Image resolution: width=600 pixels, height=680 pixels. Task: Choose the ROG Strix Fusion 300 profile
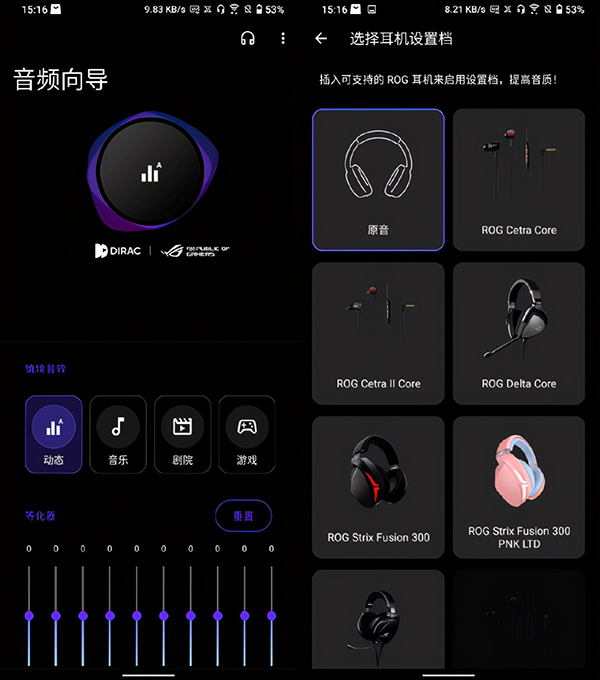378,487
